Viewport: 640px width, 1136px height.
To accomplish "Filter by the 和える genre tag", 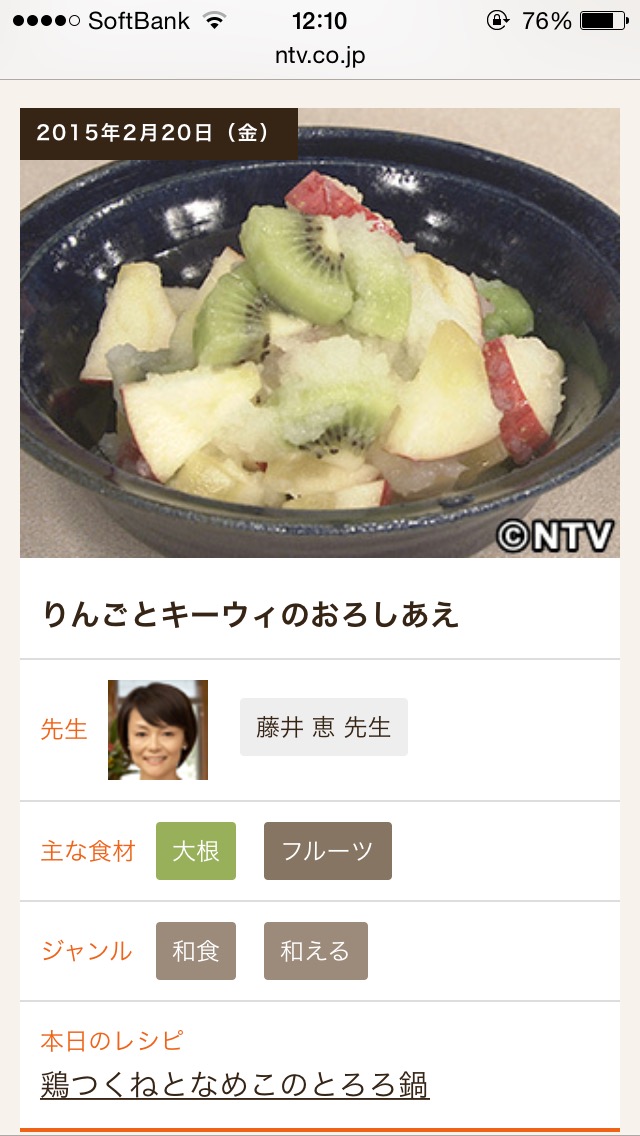I will click(315, 951).
